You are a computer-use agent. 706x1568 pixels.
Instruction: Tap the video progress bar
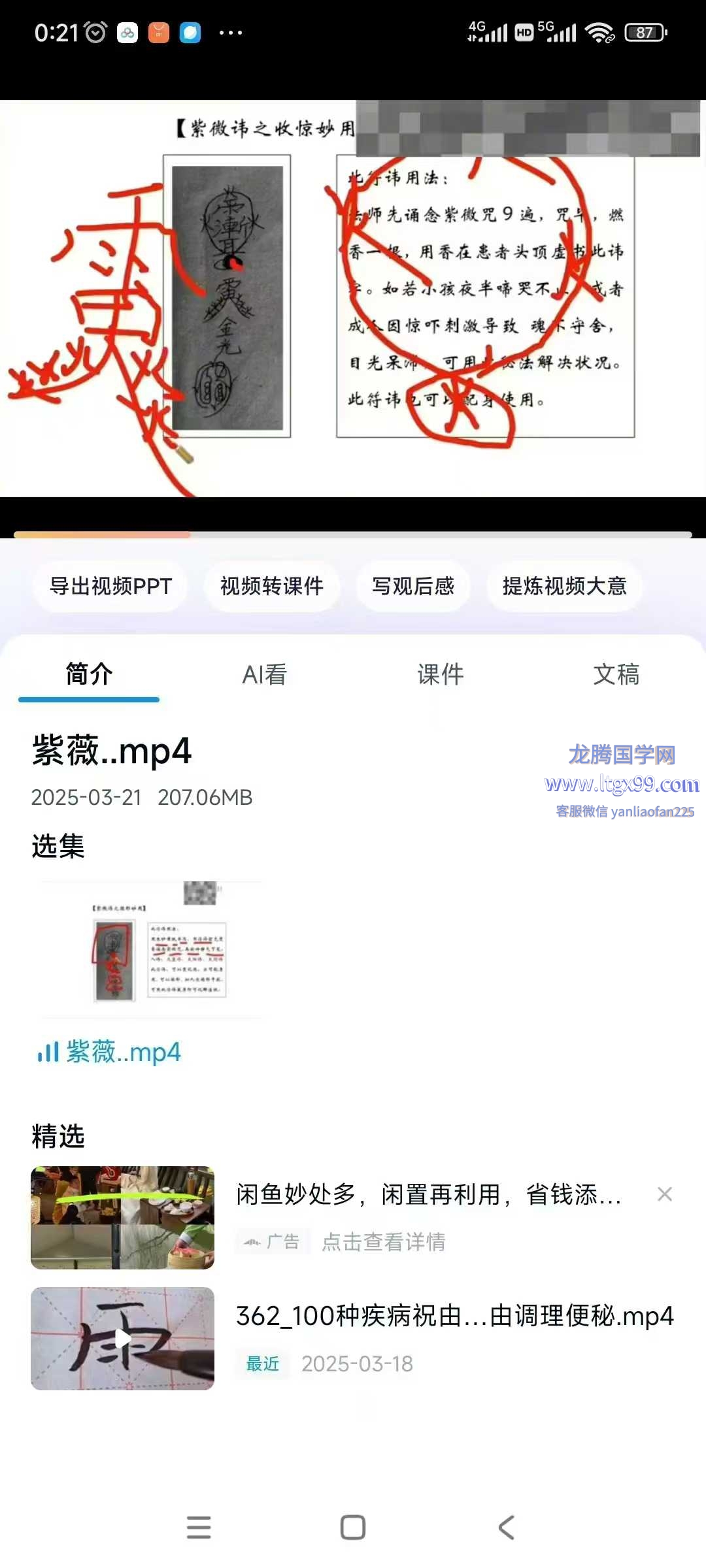[353, 534]
